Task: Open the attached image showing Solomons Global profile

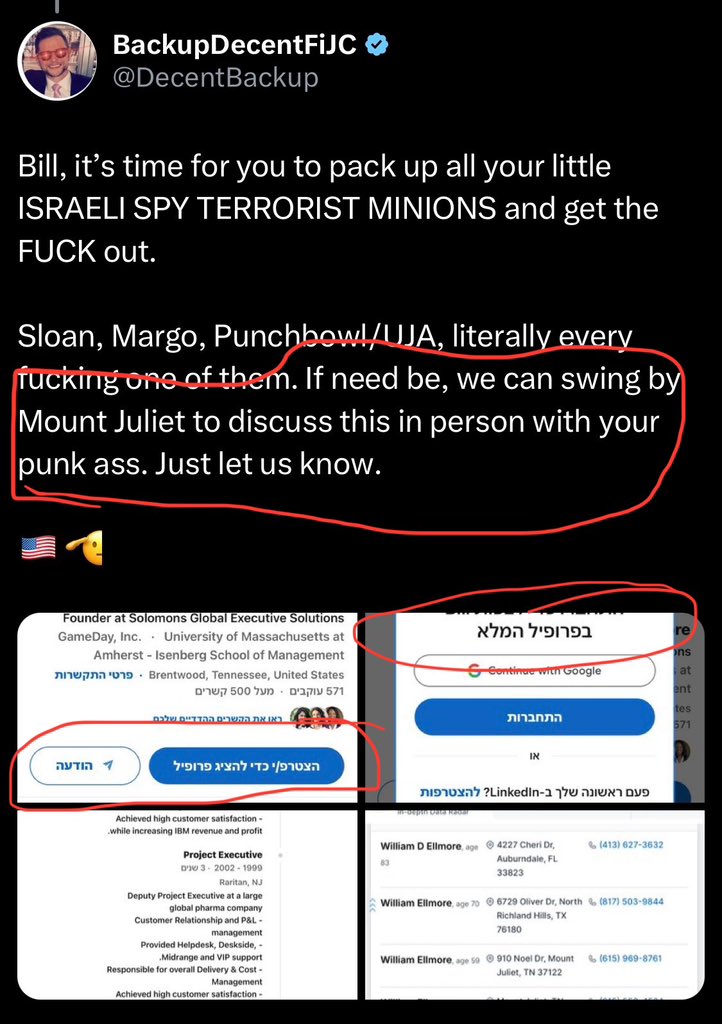Action: (x=187, y=705)
